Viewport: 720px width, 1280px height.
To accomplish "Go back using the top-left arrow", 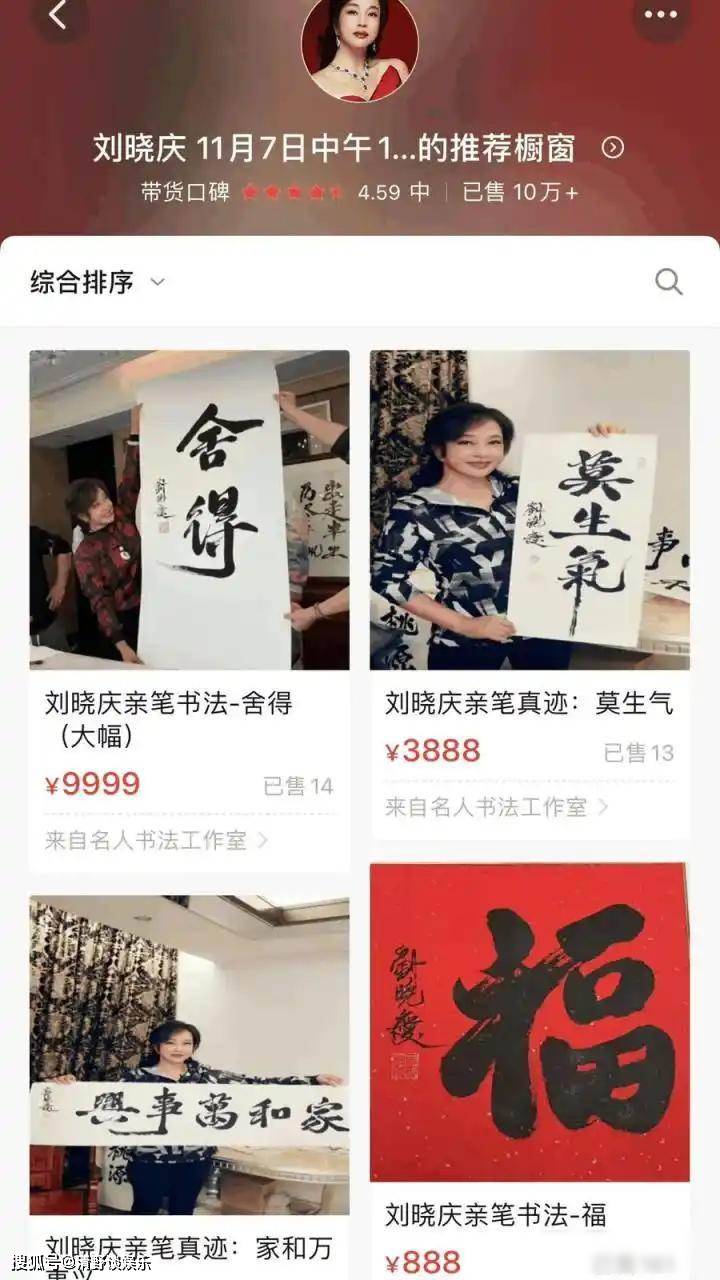I will pyautogui.click(x=58, y=15).
